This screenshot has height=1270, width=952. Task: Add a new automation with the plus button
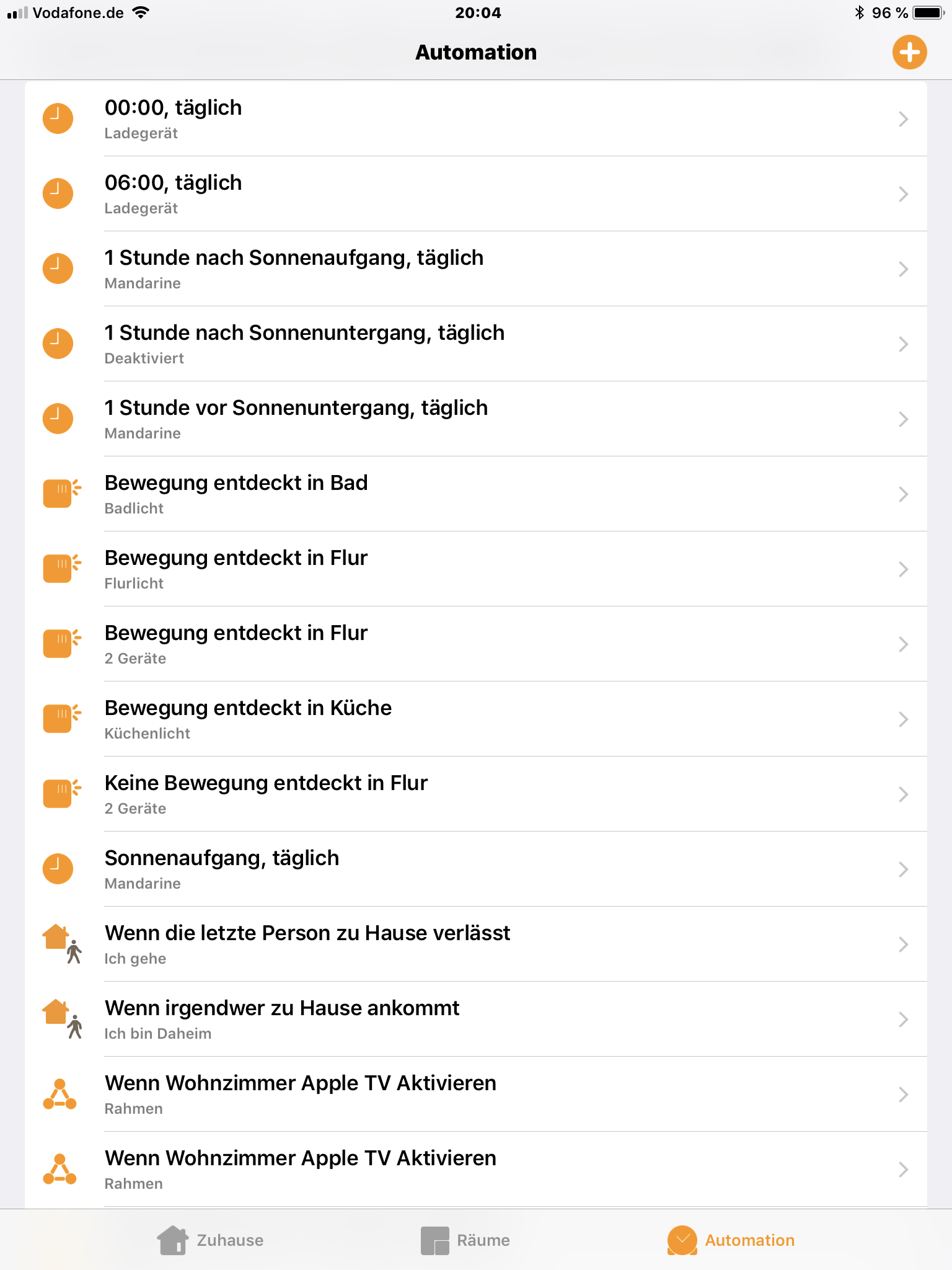(x=909, y=52)
